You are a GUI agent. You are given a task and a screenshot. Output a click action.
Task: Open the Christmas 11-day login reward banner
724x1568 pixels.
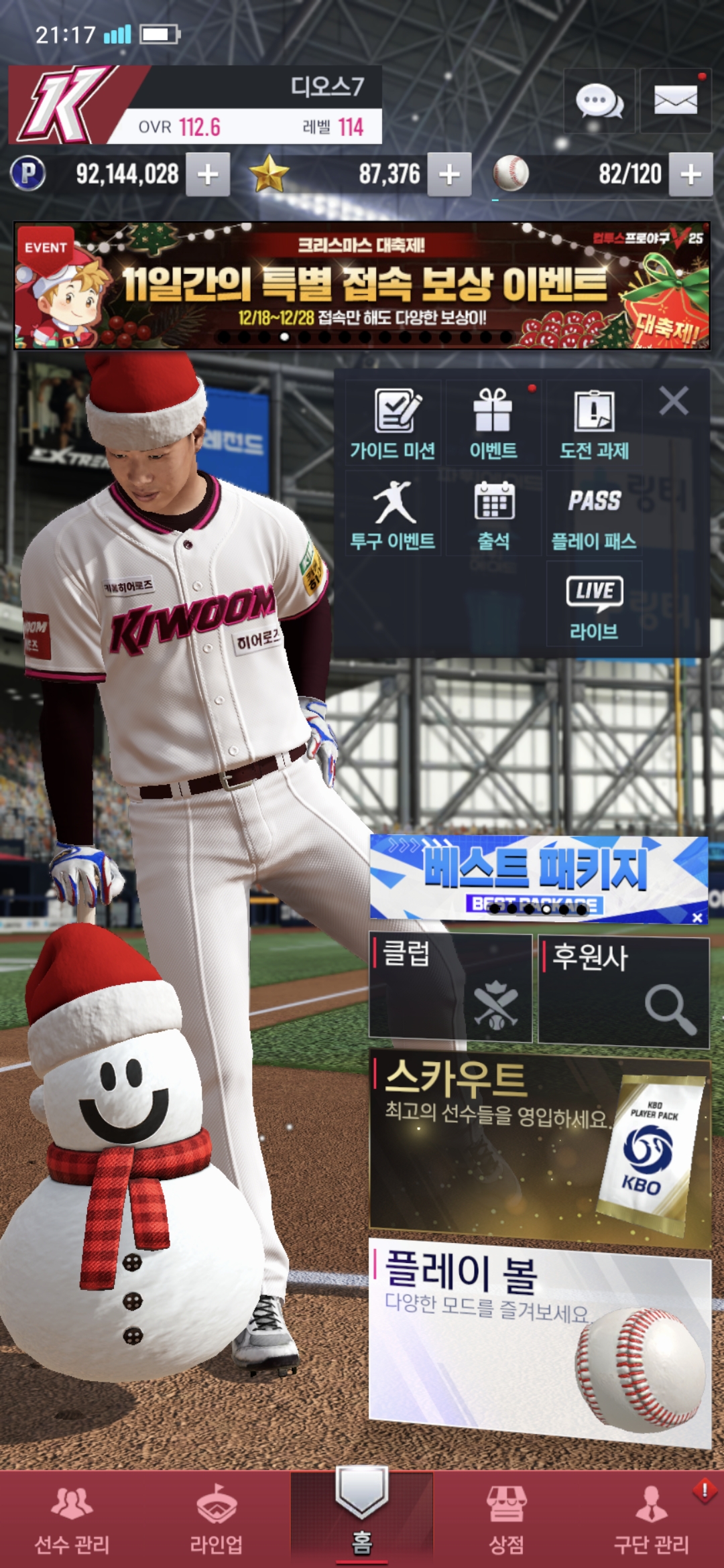362,285
